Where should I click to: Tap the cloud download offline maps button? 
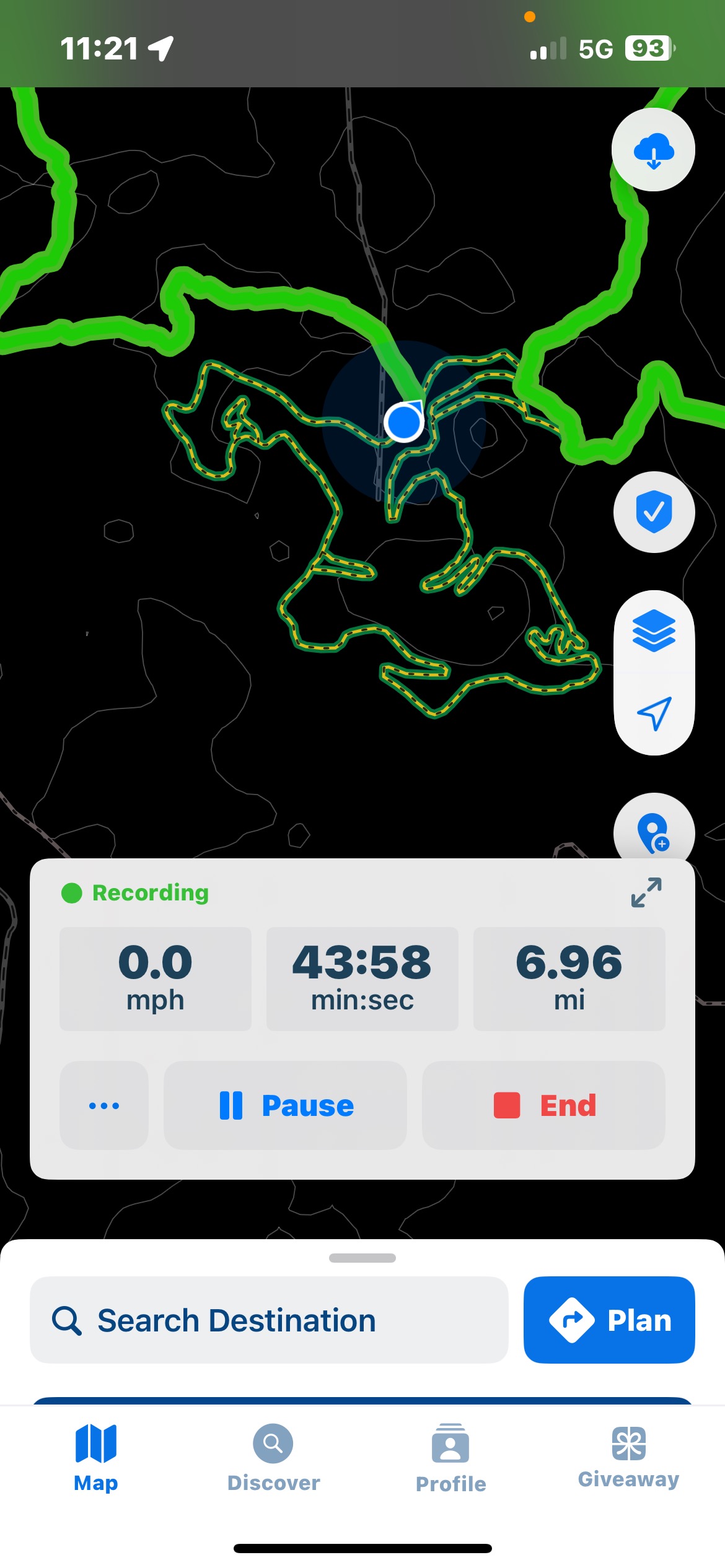[653, 150]
